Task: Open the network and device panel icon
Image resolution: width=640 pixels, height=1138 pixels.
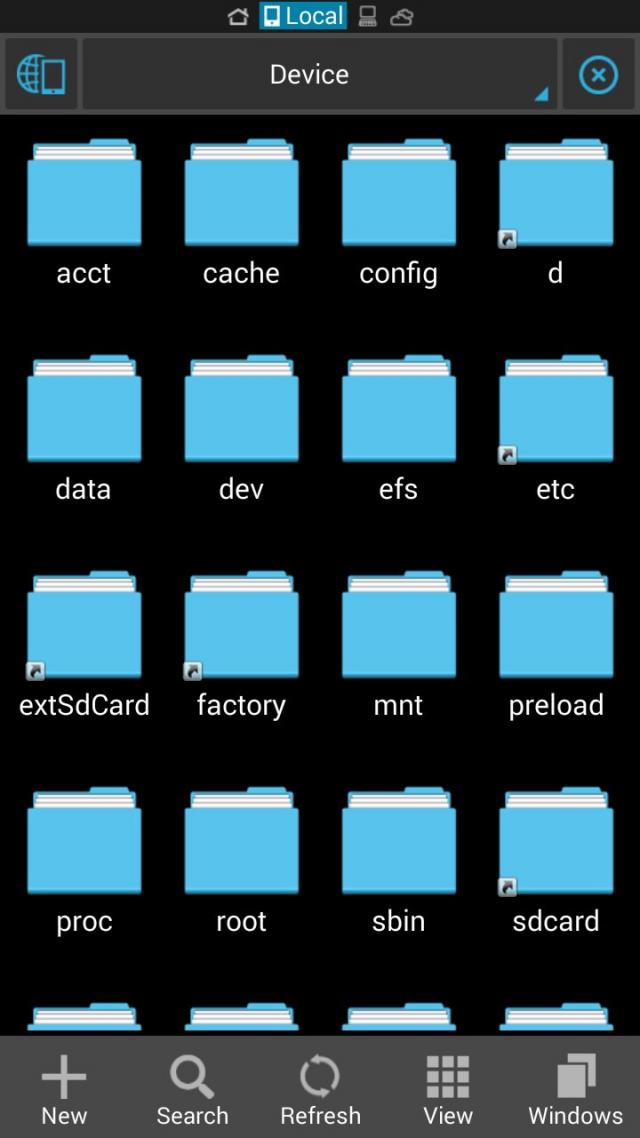Action: pos(41,75)
